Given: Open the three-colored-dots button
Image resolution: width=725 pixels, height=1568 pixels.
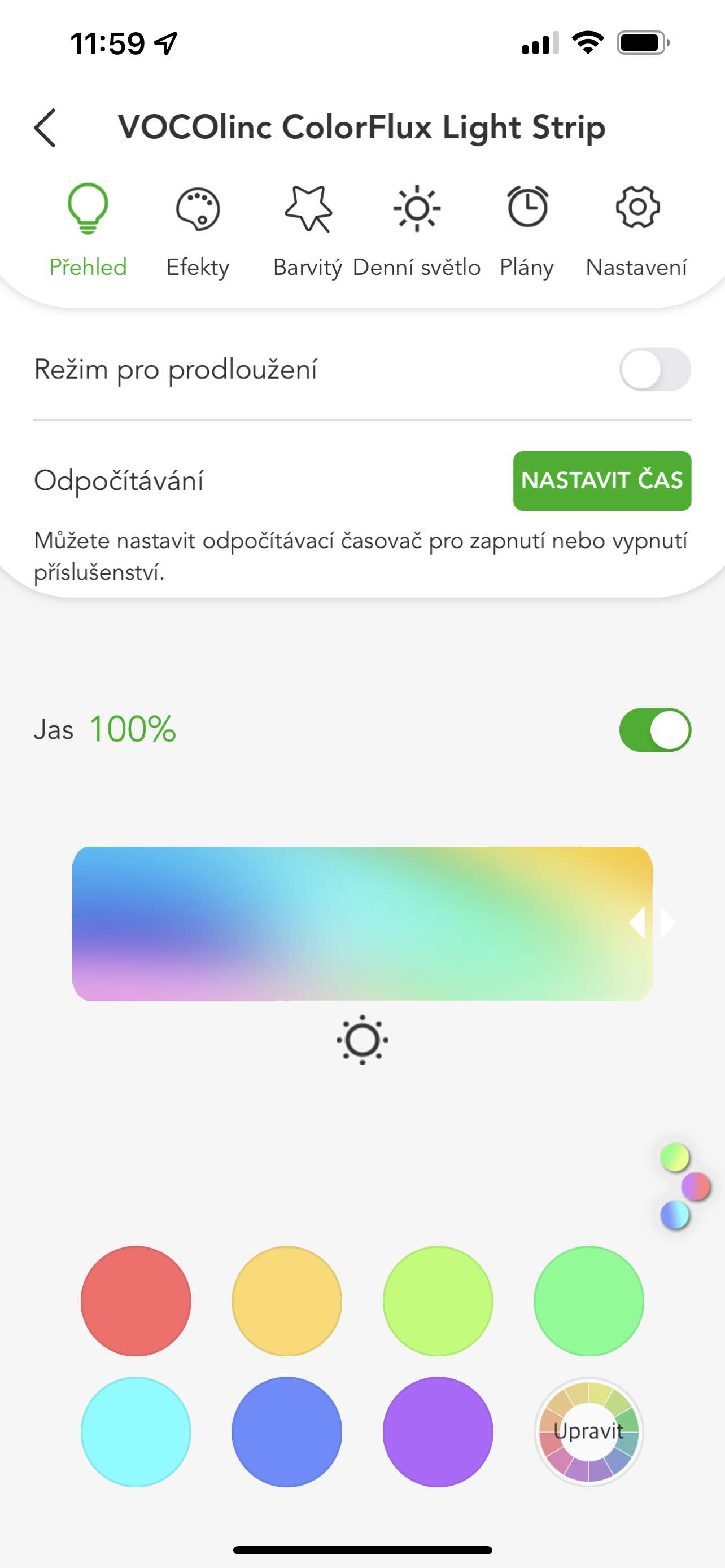Looking at the screenshot, I should click(683, 1186).
